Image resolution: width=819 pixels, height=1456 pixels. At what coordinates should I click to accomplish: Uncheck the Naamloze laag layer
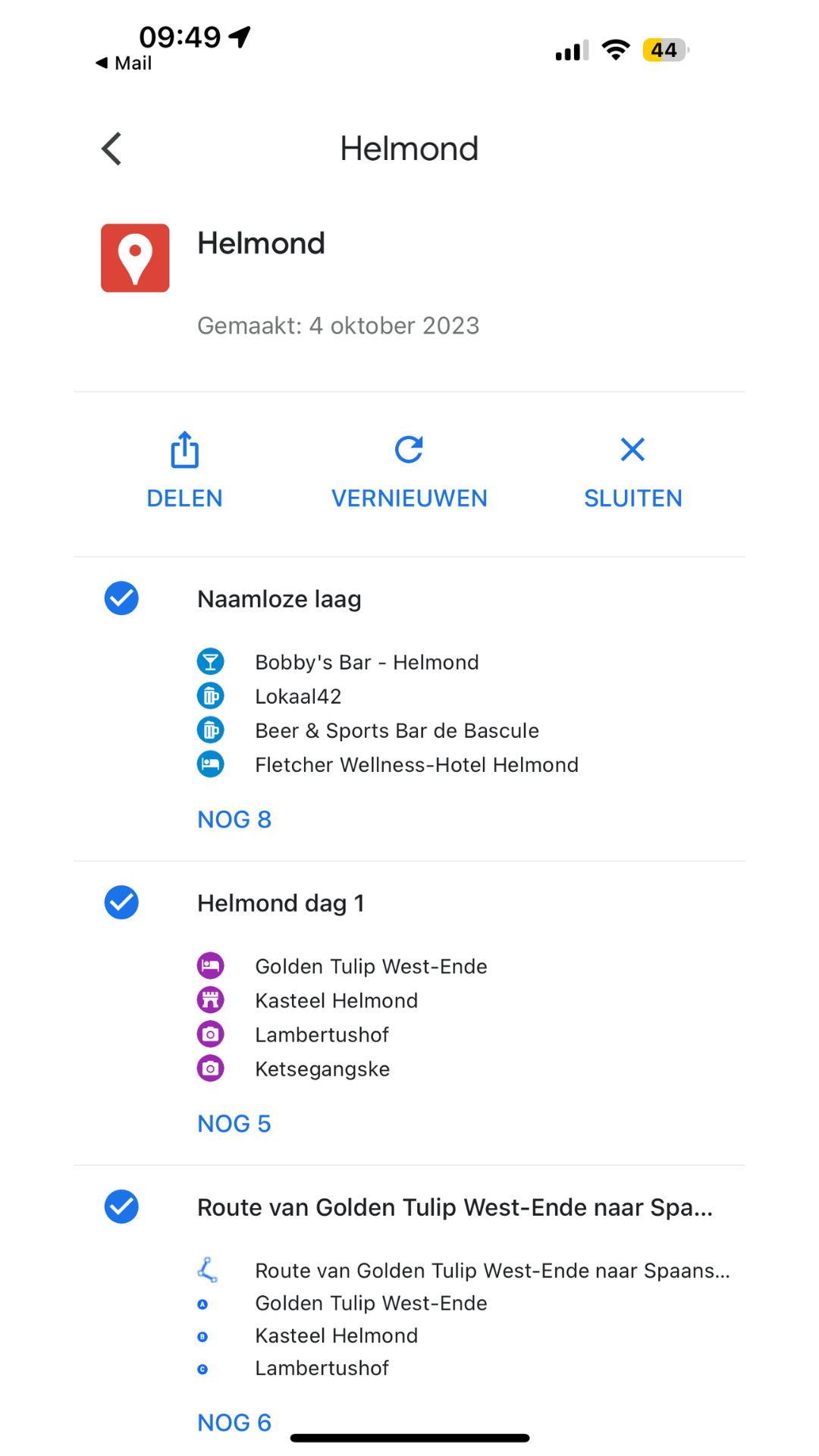point(121,598)
